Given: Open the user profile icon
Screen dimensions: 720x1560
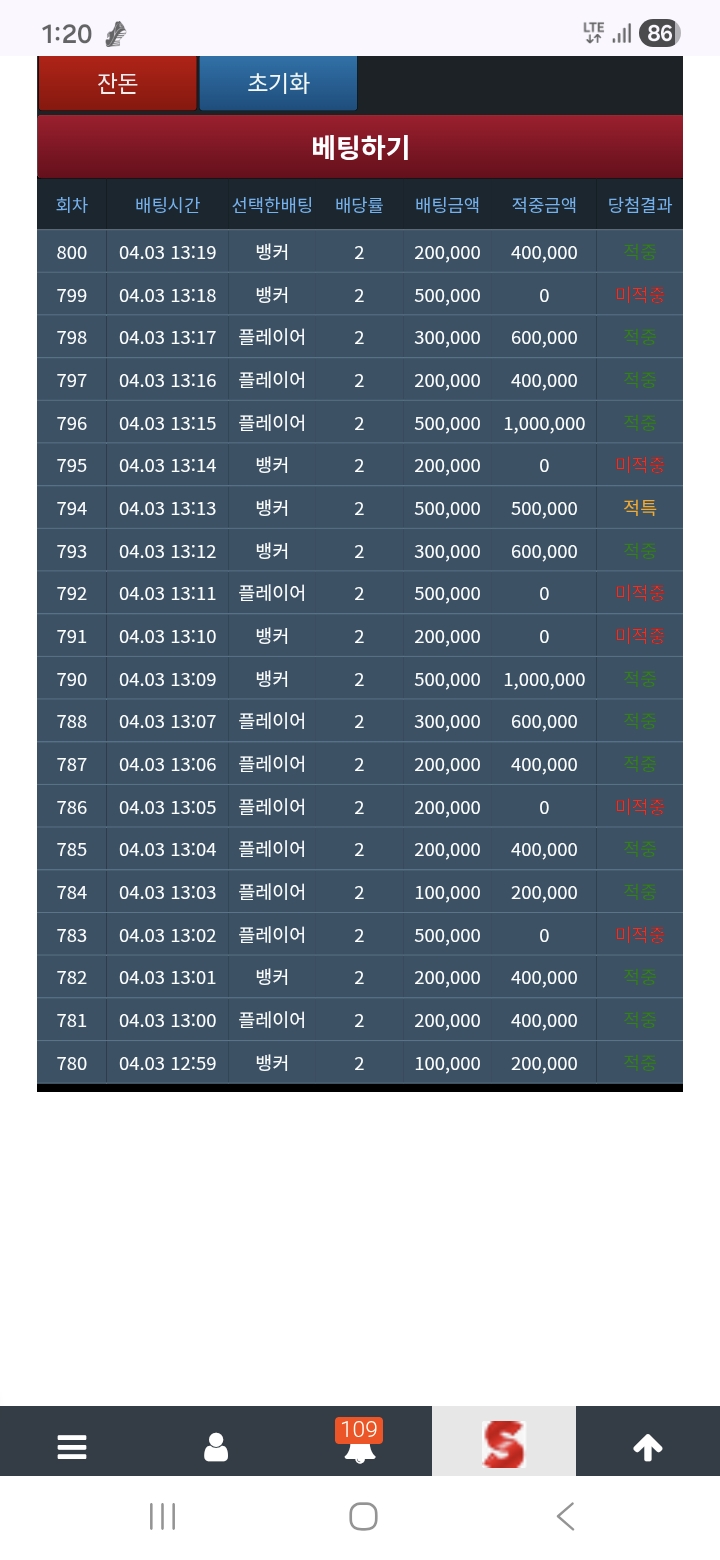Looking at the screenshot, I should pyautogui.click(x=216, y=1446).
